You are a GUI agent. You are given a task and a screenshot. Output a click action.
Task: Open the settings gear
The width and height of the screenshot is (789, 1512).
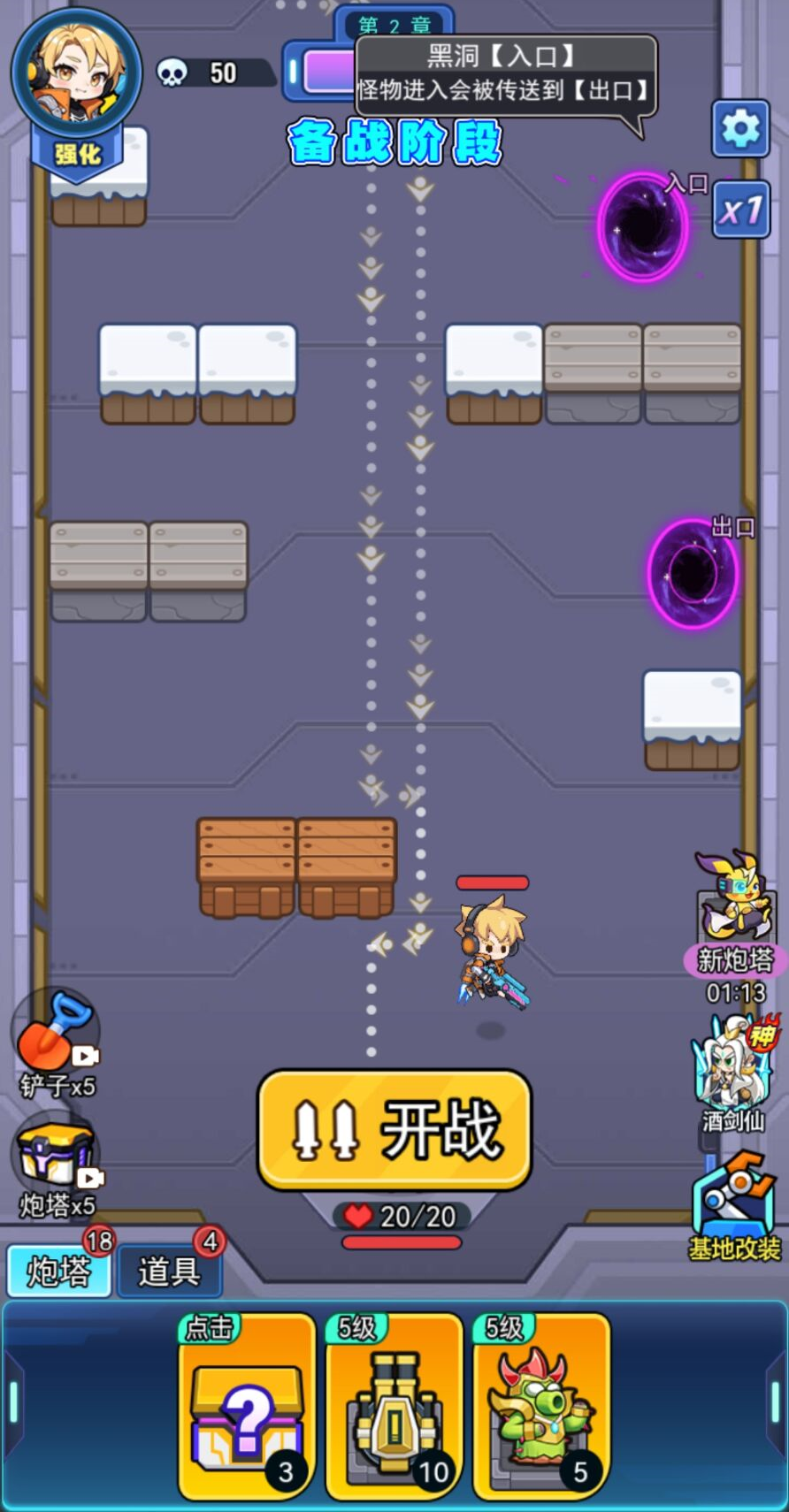click(x=740, y=129)
